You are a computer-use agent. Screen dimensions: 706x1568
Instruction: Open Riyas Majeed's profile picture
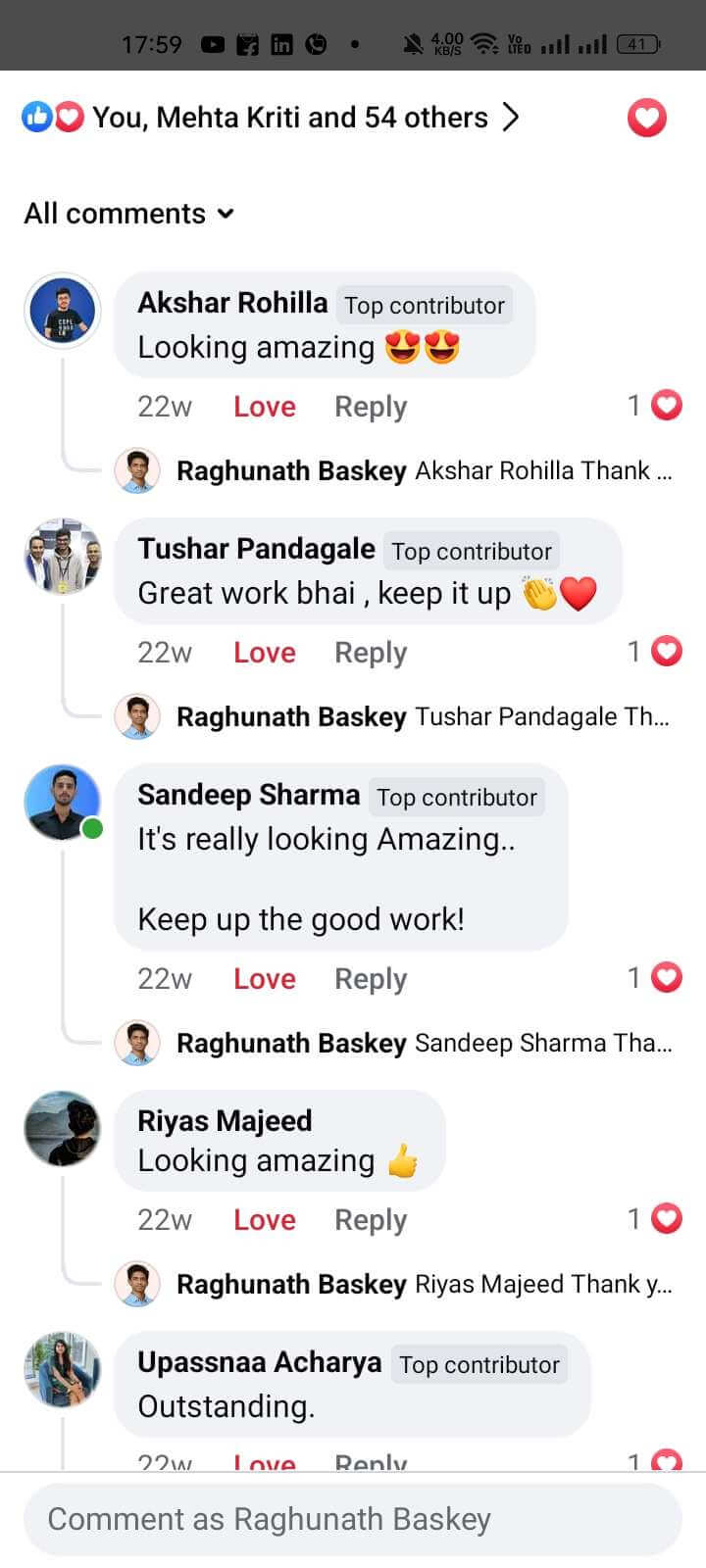pos(62,1128)
